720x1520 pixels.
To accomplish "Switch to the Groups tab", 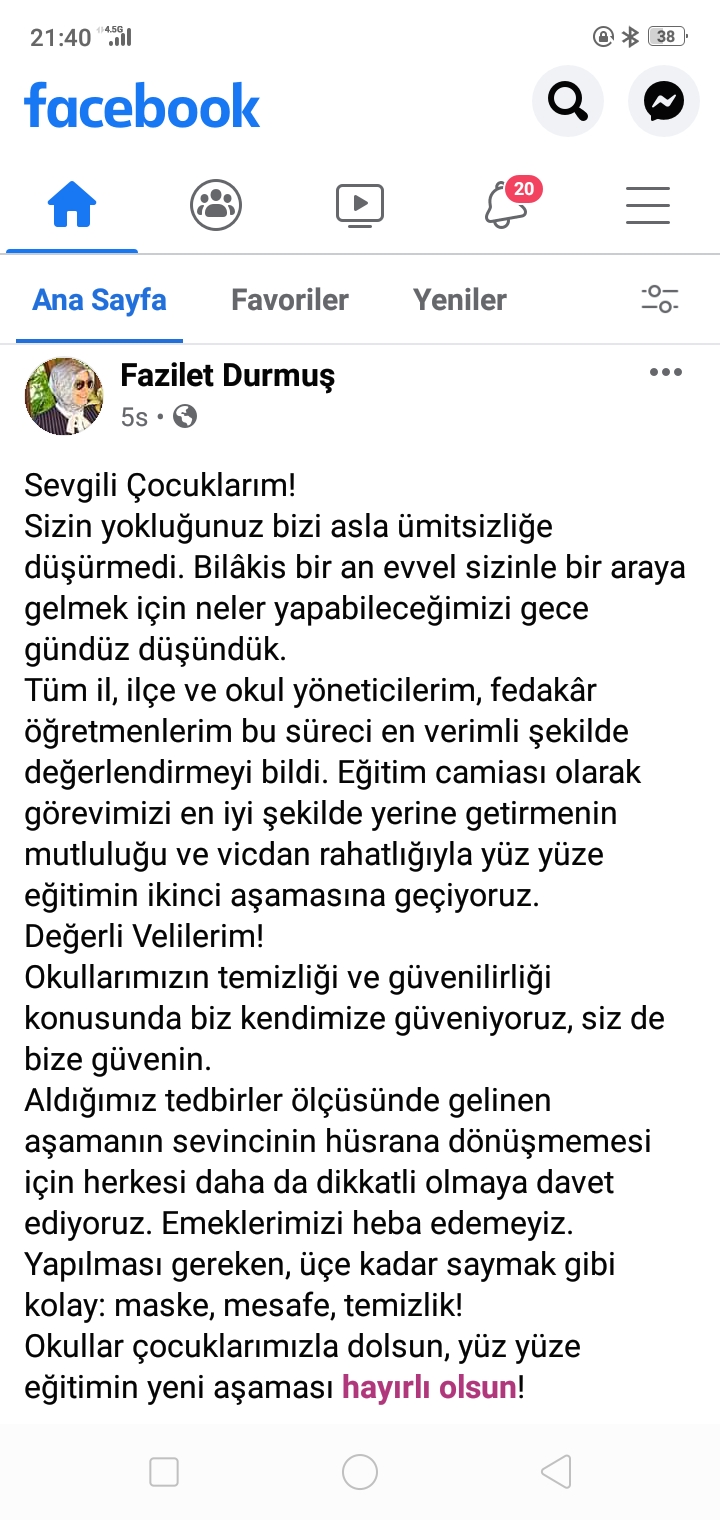I will 216,206.
